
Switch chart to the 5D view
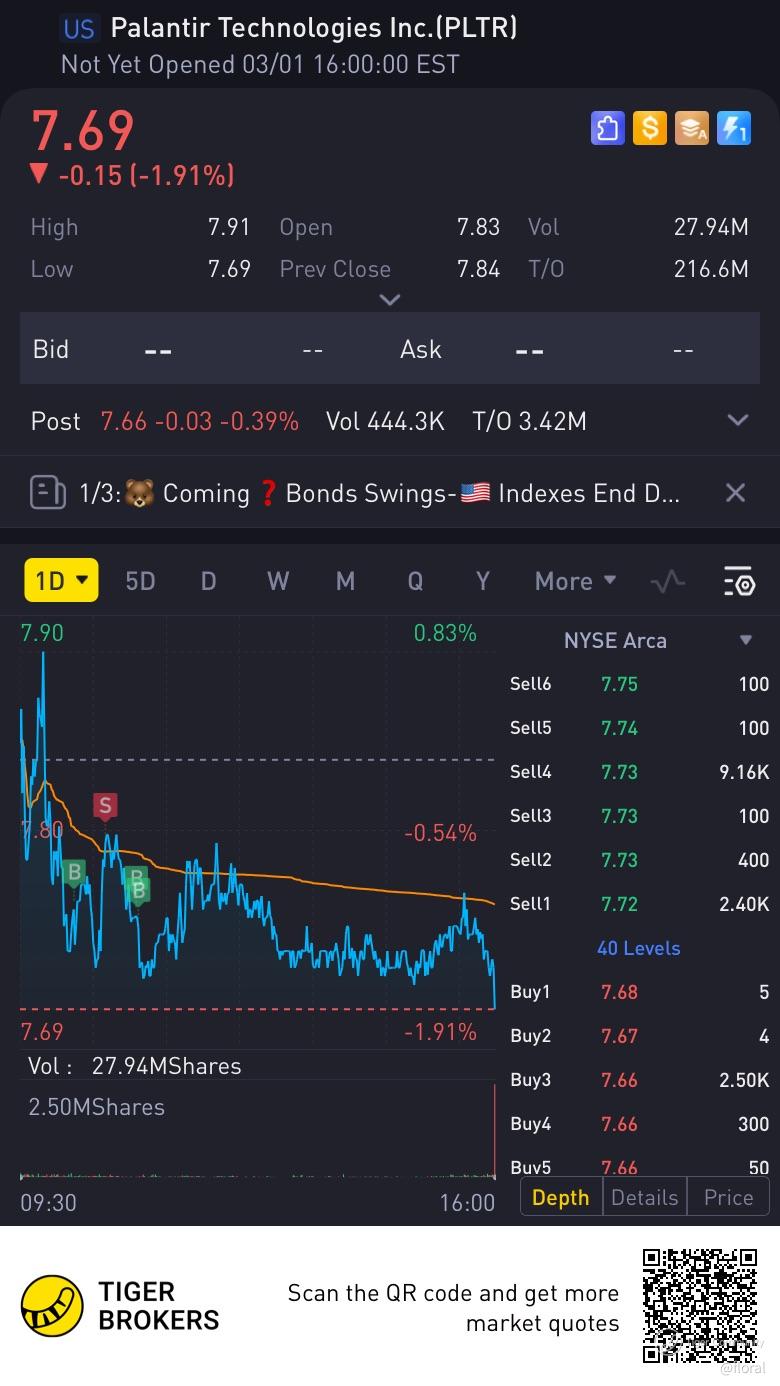click(140, 581)
